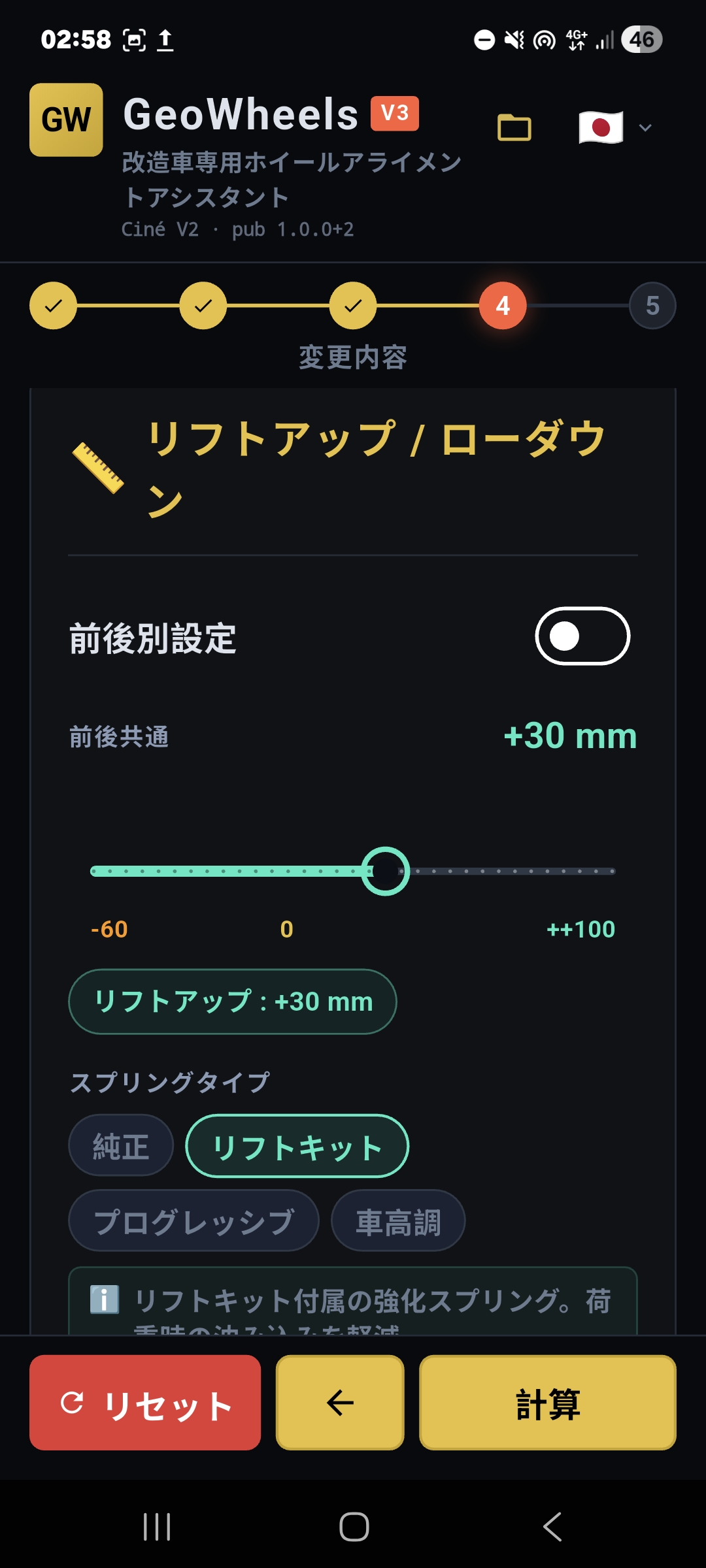The image size is (706, 1568).
Task: Enable the 前後別設定 switch
Action: 582,636
